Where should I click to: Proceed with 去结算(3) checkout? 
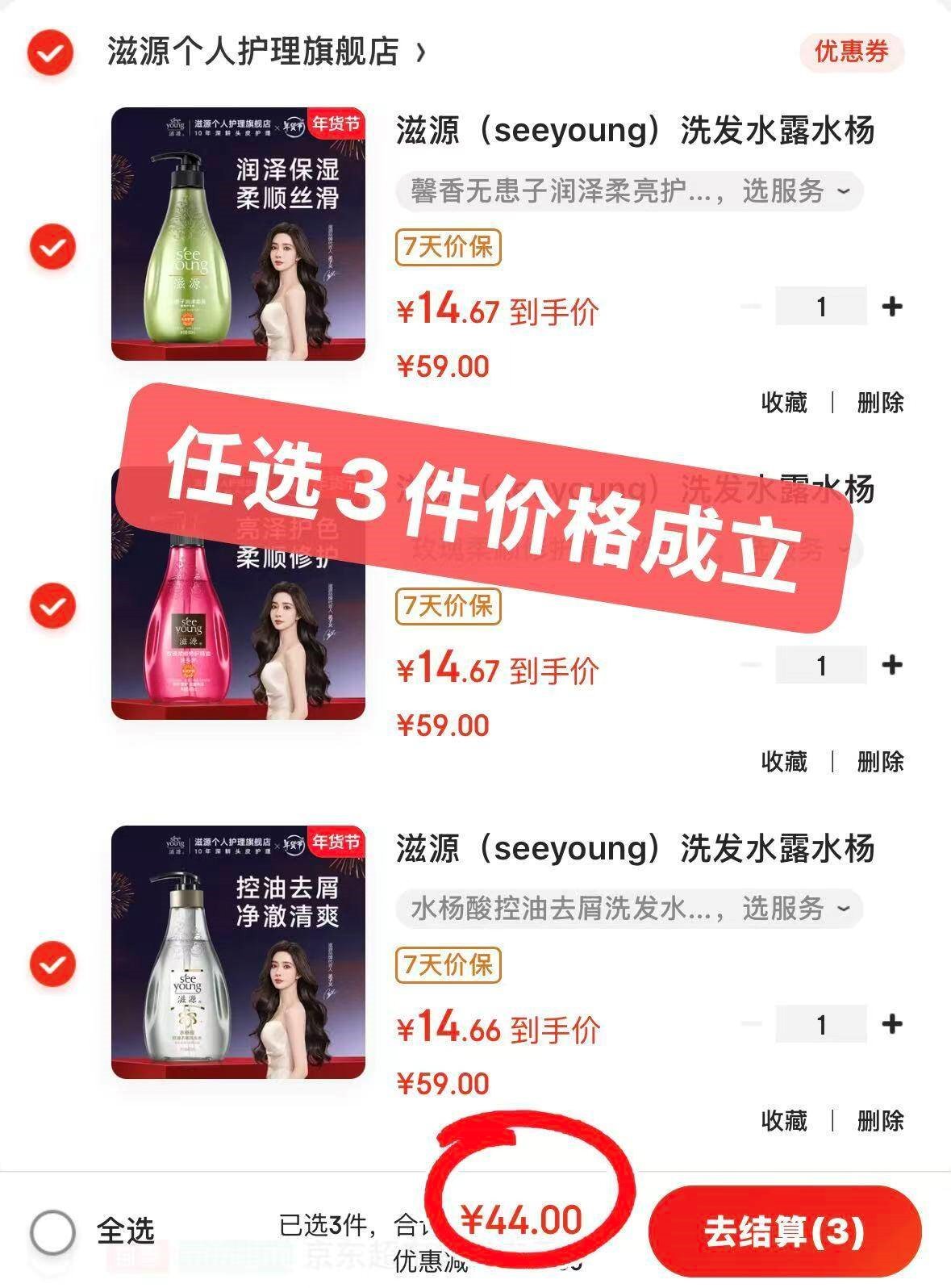pyautogui.click(x=784, y=1232)
